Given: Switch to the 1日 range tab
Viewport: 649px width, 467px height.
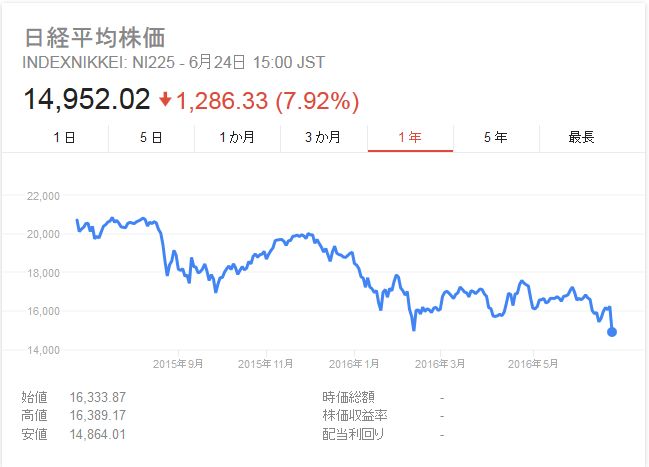Looking at the screenshot, I should click(64, 138).
